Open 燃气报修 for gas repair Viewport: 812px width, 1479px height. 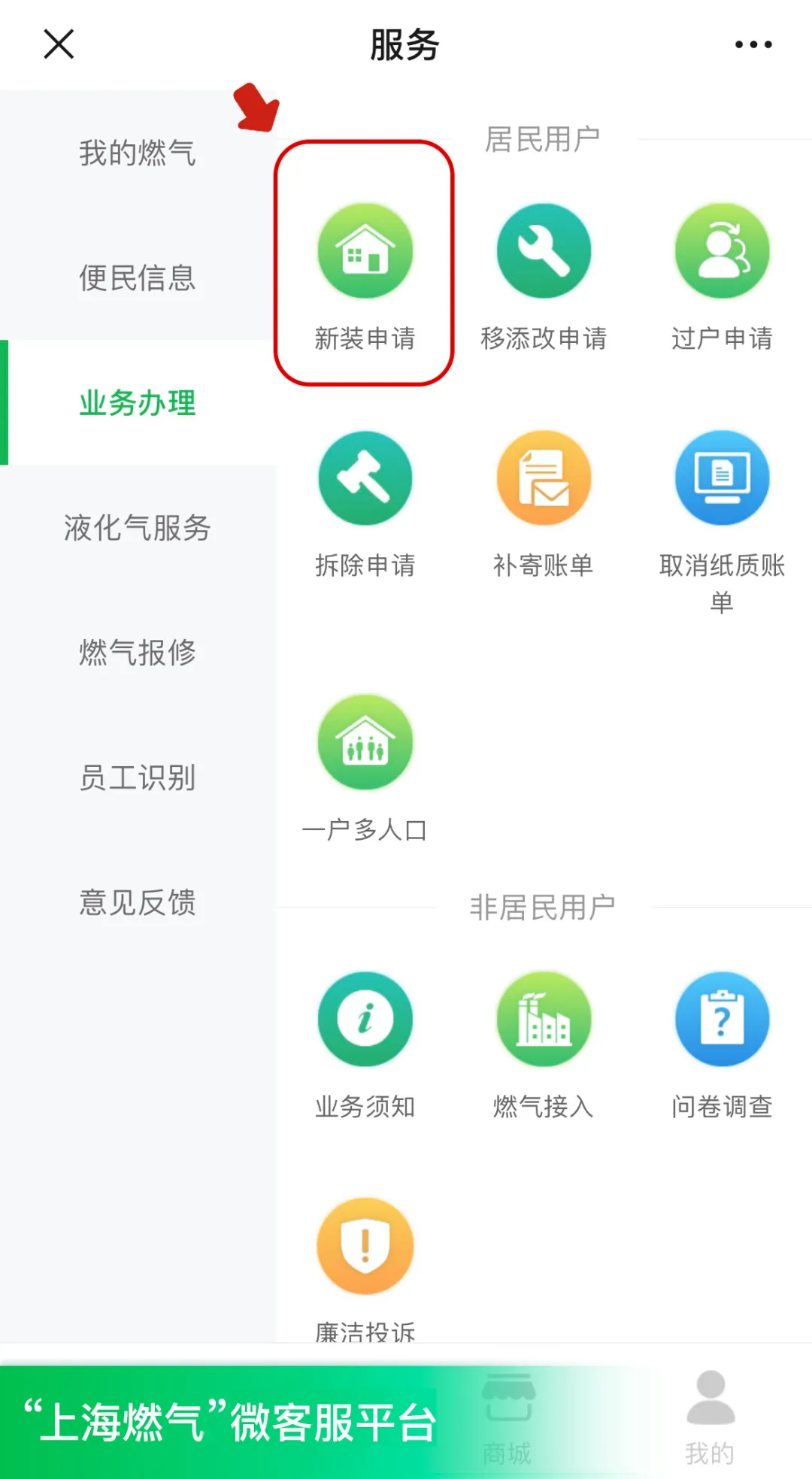(x=137, y=653)
